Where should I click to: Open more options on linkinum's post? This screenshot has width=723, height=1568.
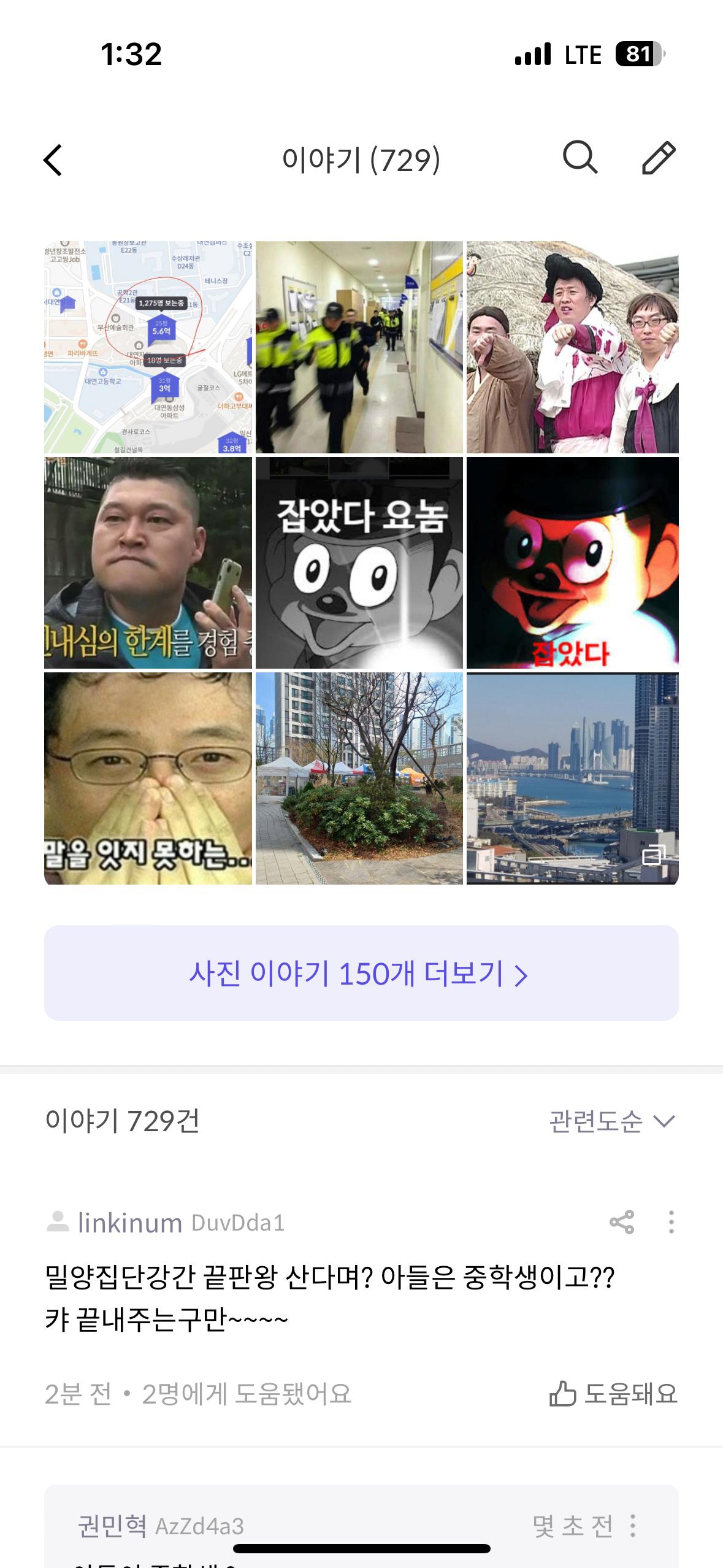[x=671, y=1223]
